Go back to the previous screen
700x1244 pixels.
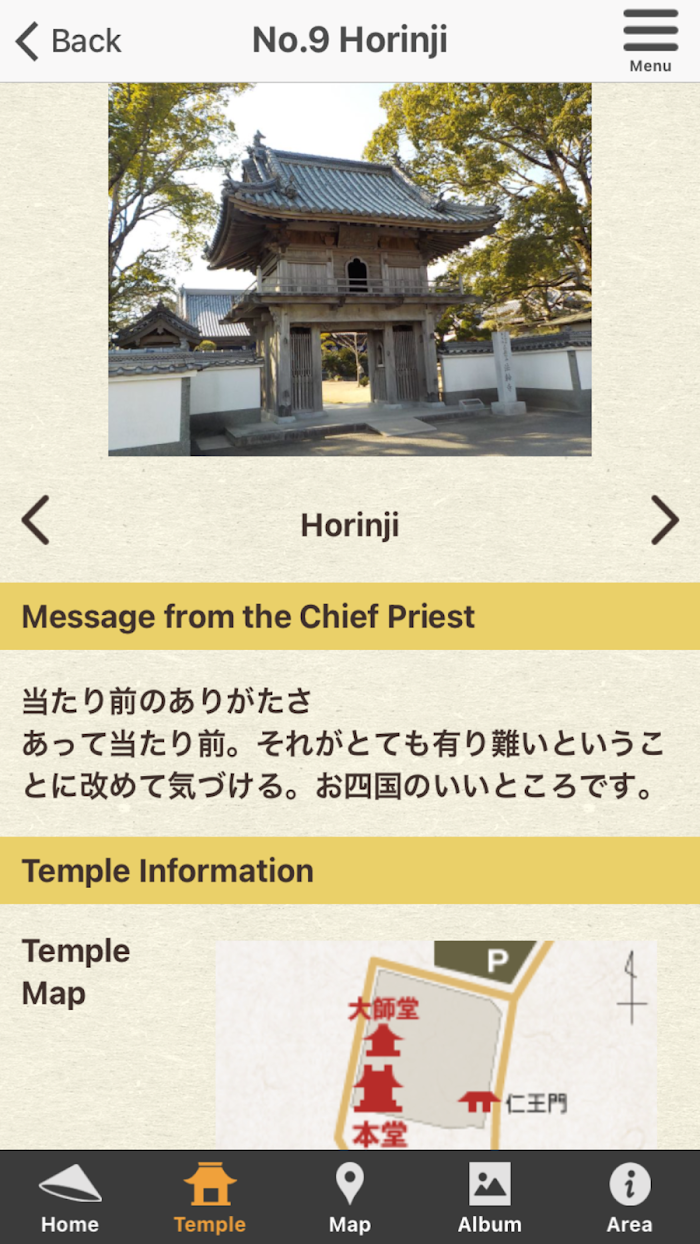click(68, 41)
